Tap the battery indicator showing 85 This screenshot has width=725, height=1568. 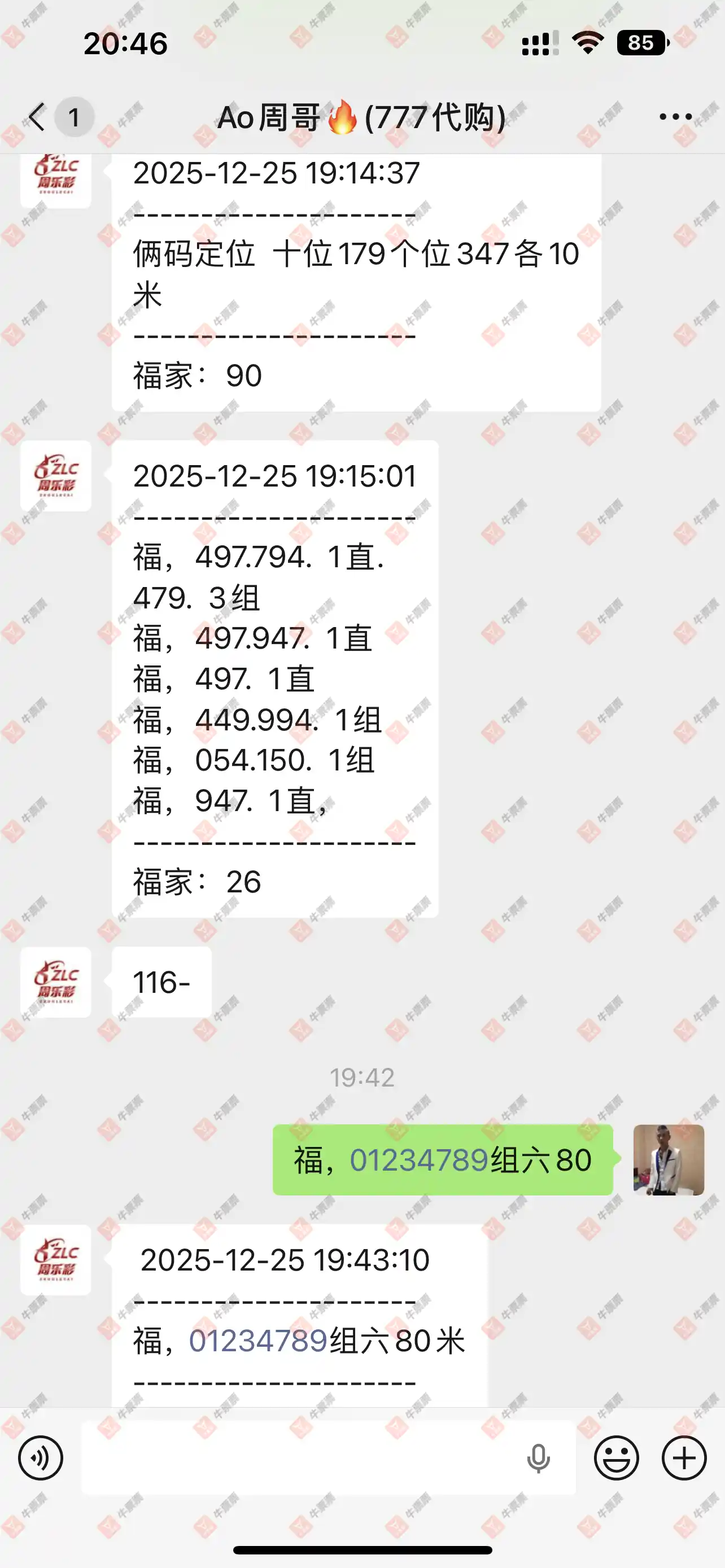[642, 42]
